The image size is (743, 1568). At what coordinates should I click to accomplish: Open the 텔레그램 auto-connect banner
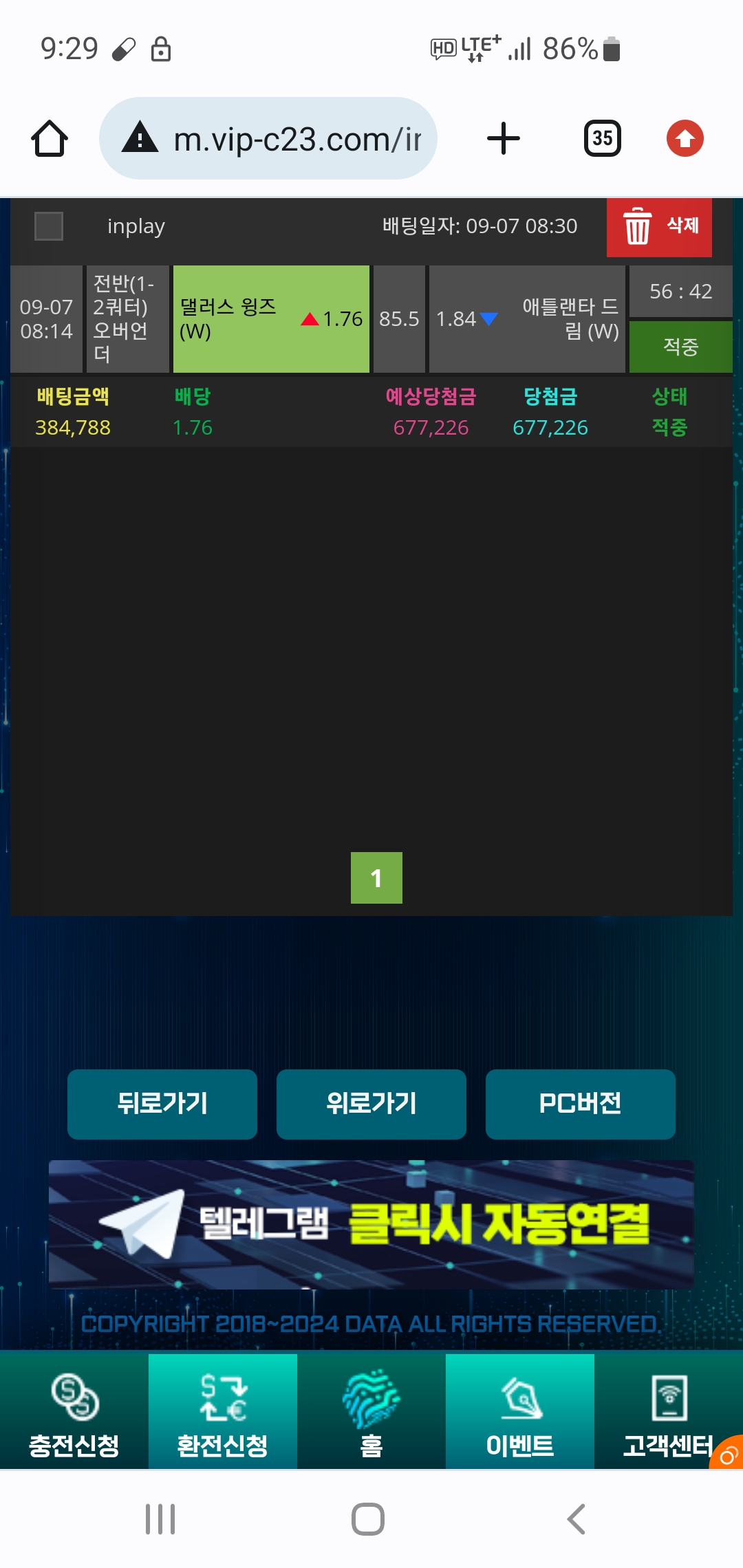[x=371, y=1224]
